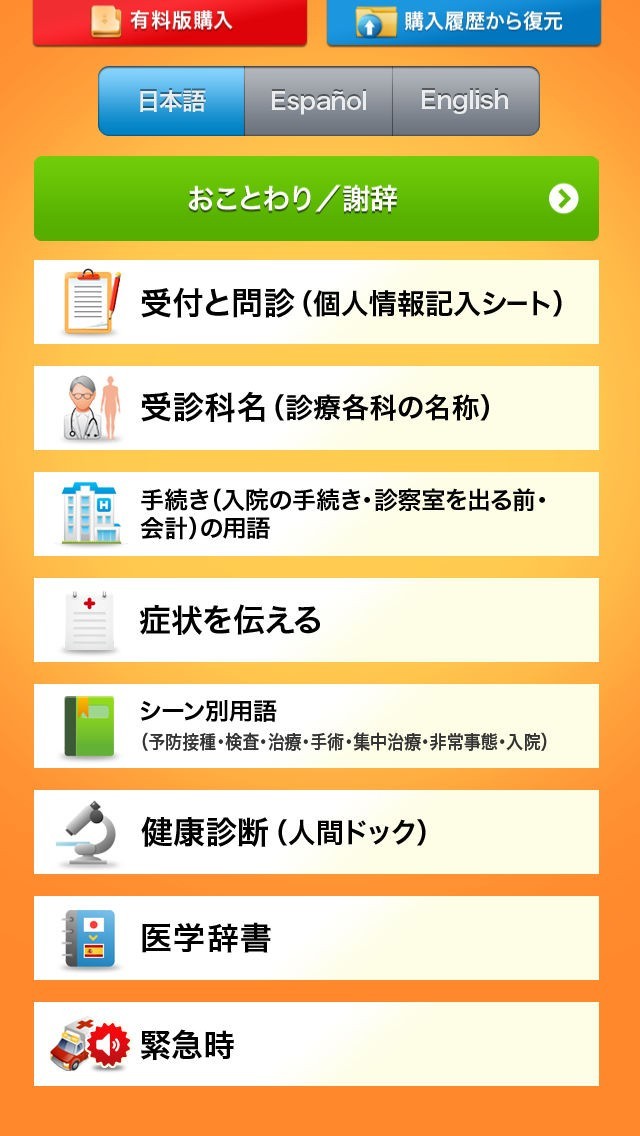Open シーン別用語 scene vocabulary
Image resolution: width=640 pixels, height=1136 pixels.
[316, 726]
